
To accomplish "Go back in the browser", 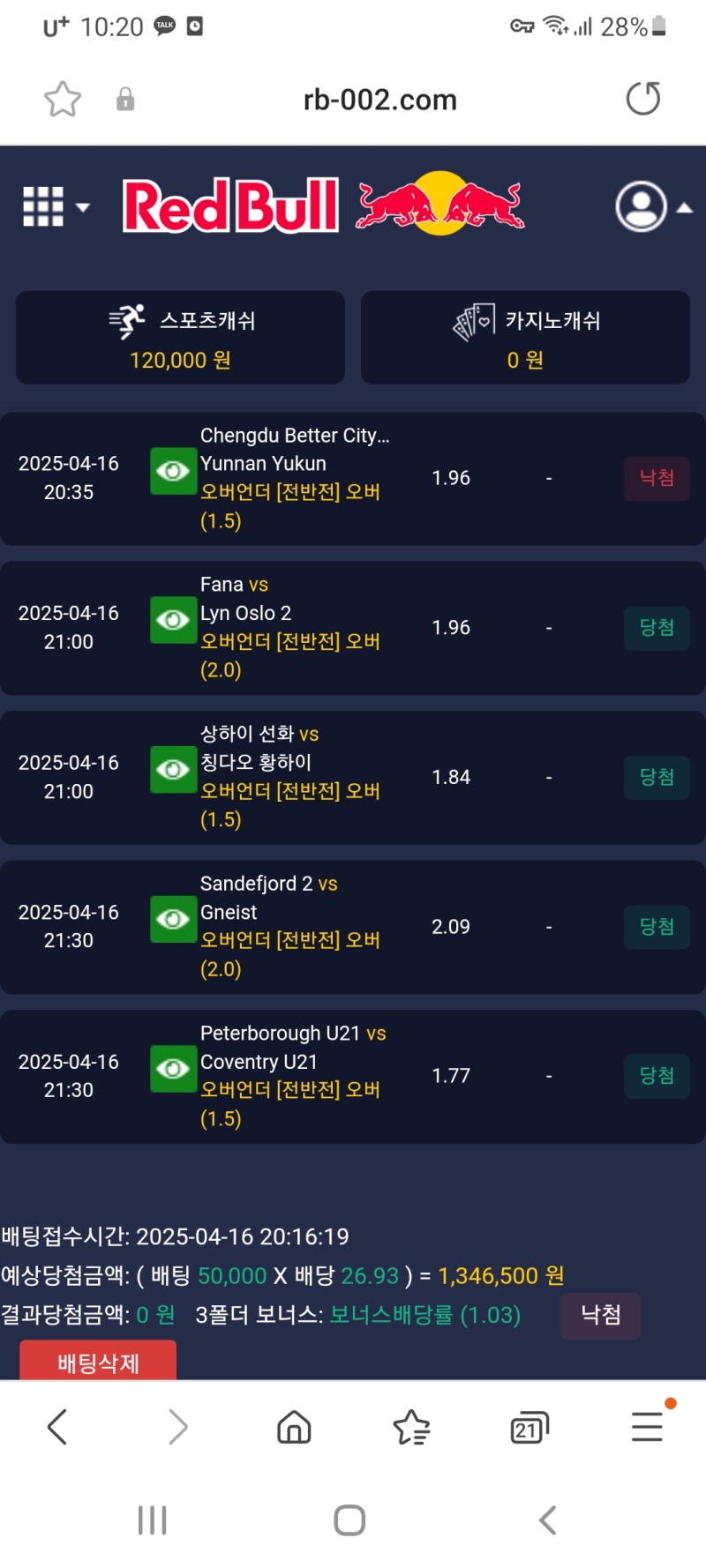I will coord(57,1426).
